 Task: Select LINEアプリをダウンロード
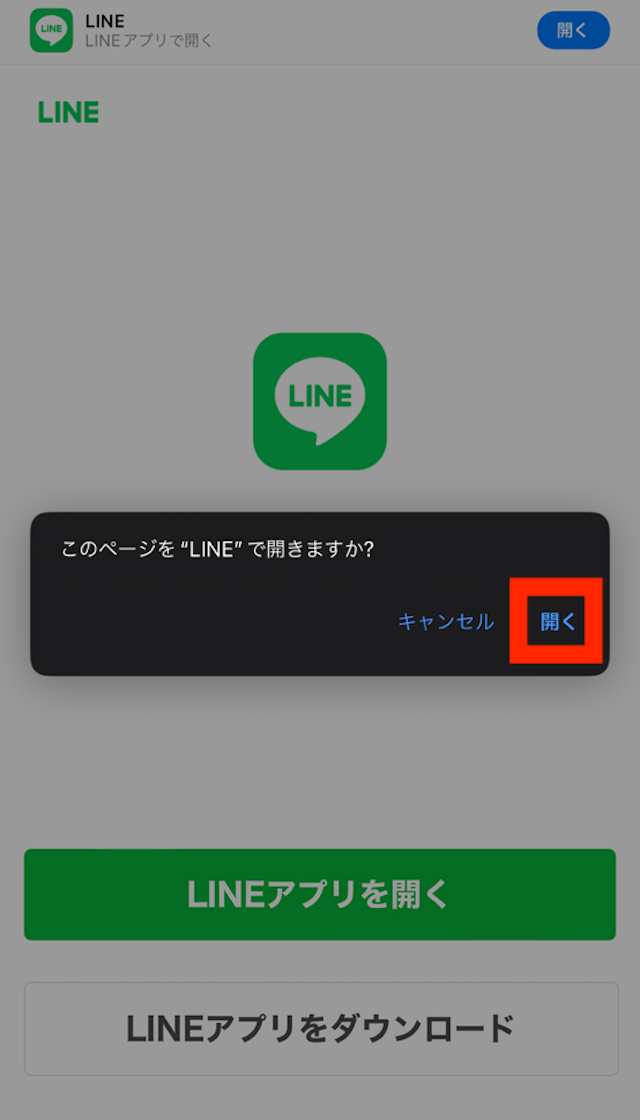click(x=321, y=1029)
